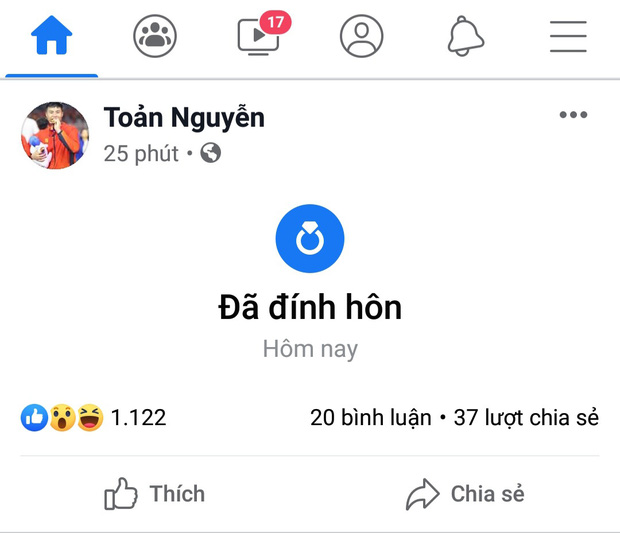This screenshot has height=533, width=620.
Task: Open the post's three-dot options
Action: pyautogui.click(x=573, y=115)
